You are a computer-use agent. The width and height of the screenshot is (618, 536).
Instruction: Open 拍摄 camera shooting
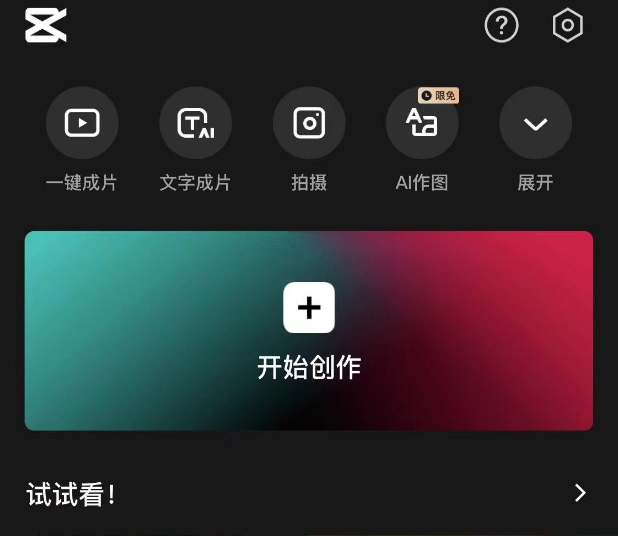pos(309,123)
